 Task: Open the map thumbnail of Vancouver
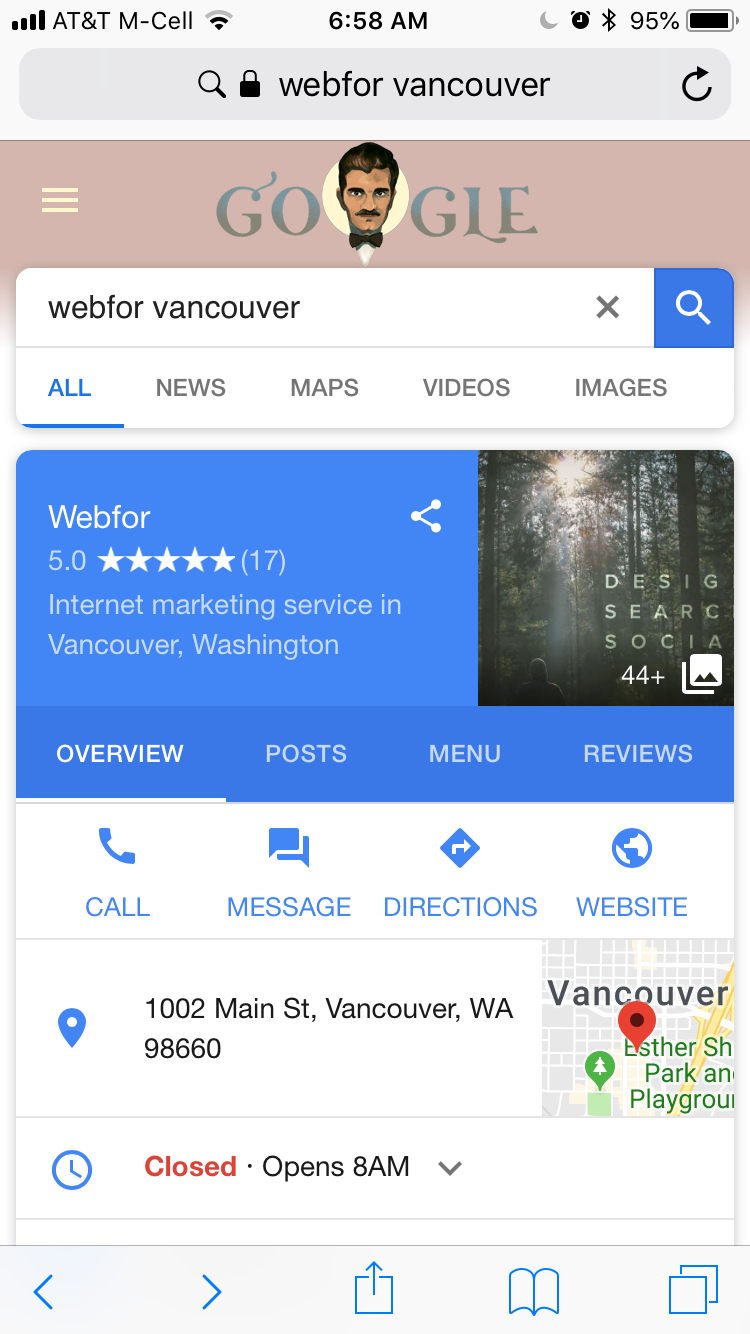(638, 1028)
